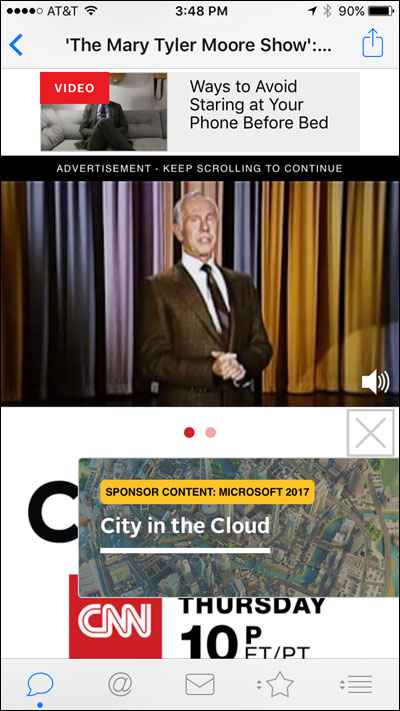400x711 pixels.
Task: Open the lists tab
Action: (x=356, y=684)
